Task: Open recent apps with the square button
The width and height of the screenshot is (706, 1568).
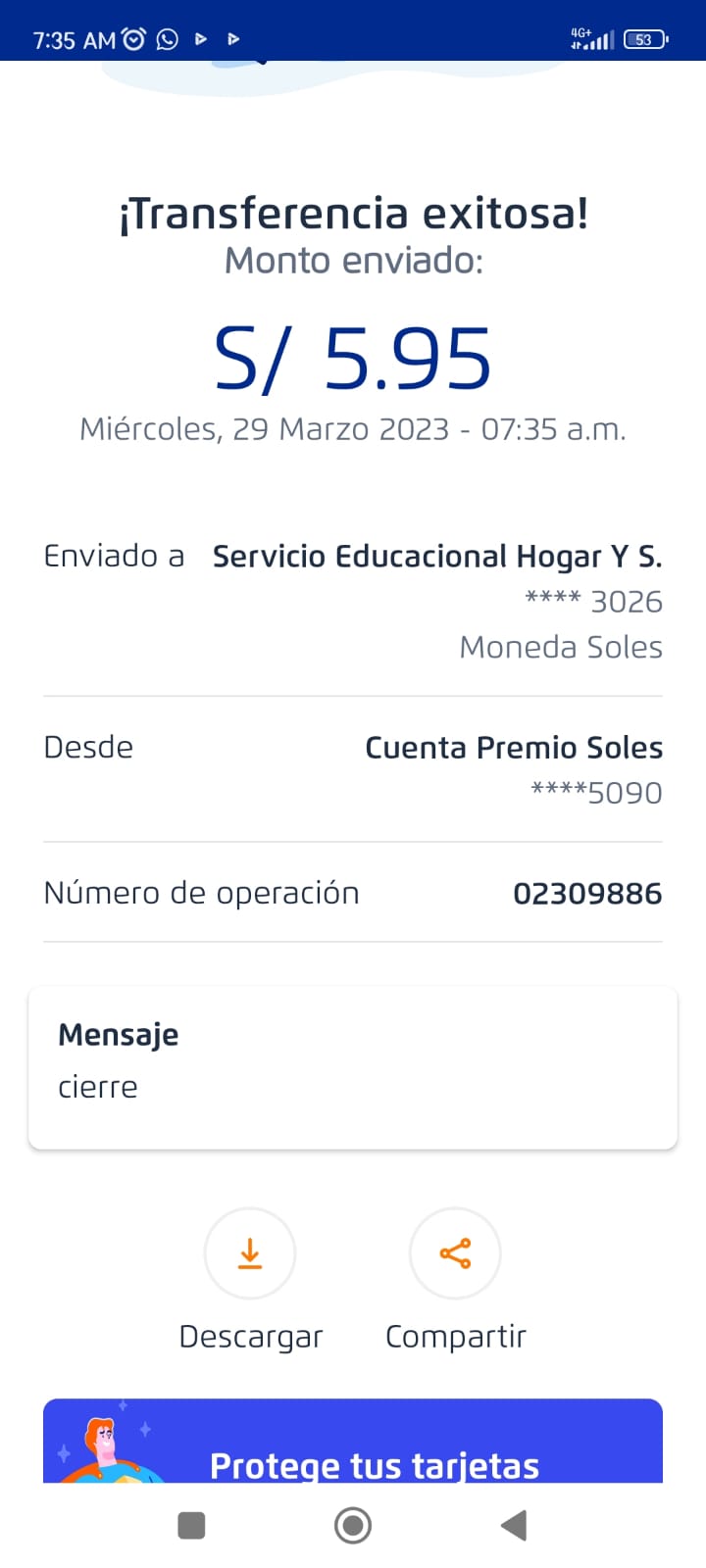Action: click(191, 1525)
